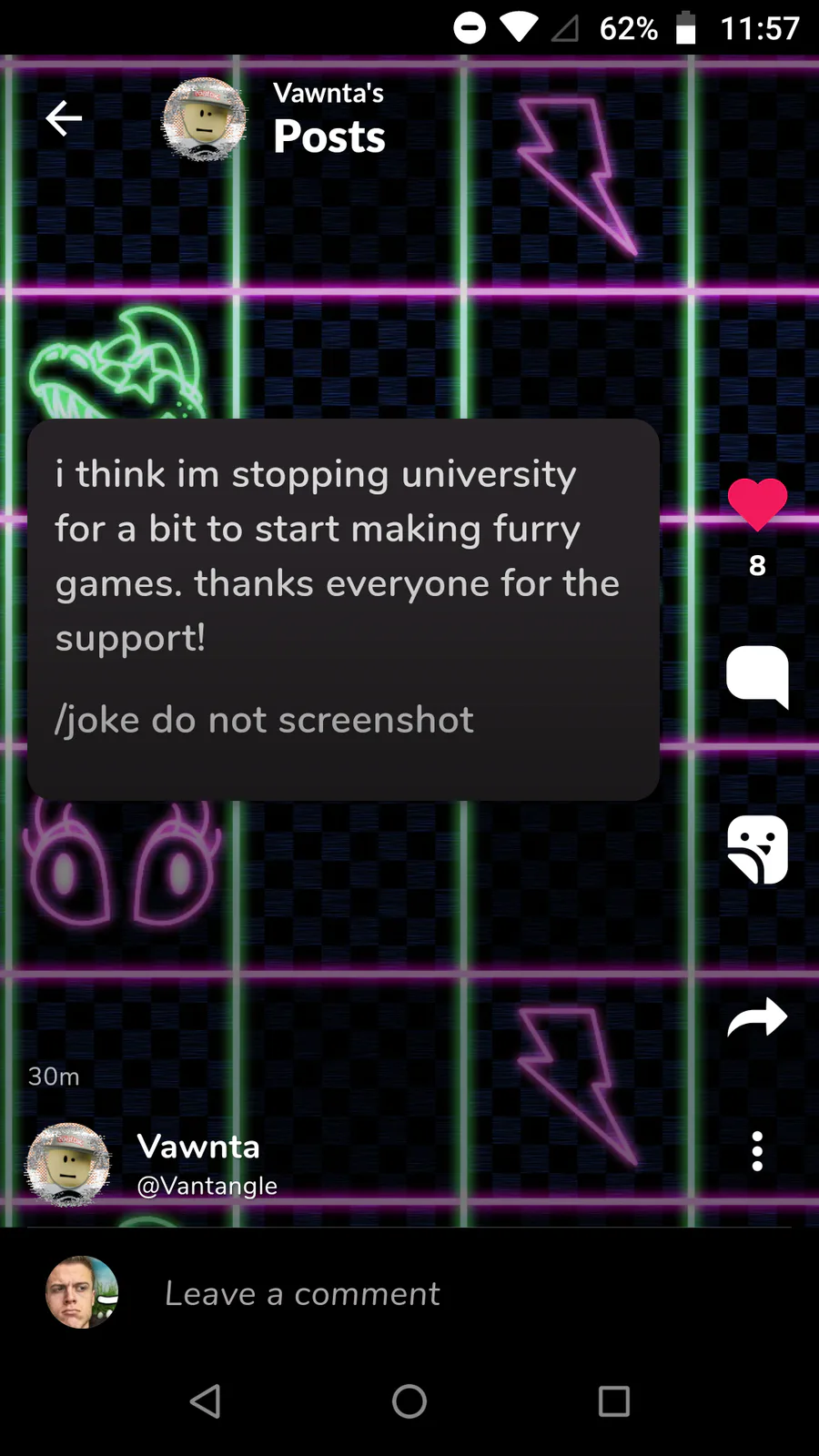This screenshot has width=819, height=1456.
Task: Go back using the header arrow
Action: pos(64,118)
